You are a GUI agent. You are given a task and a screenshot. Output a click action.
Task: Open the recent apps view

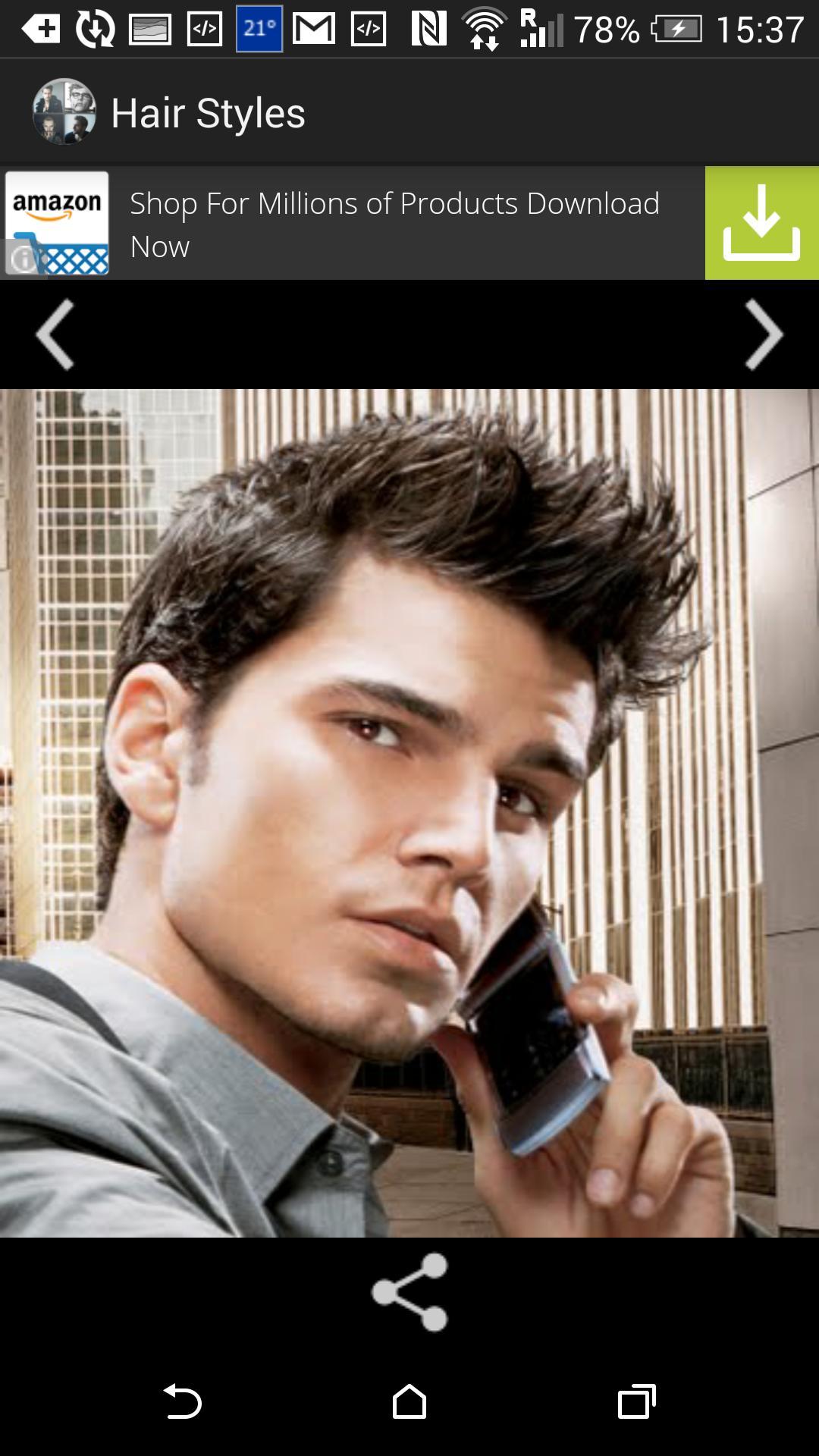pos(637,1401)
